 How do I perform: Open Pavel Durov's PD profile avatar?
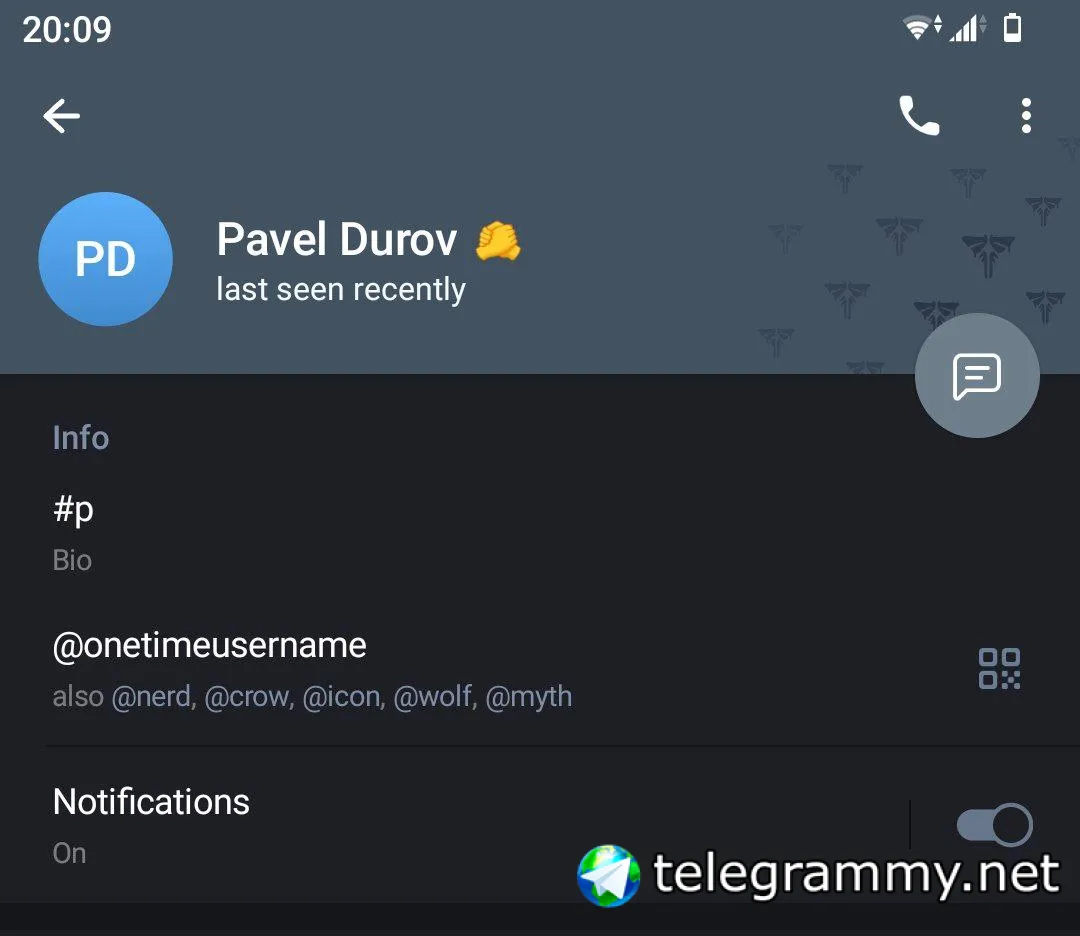[x=105, y=259]
